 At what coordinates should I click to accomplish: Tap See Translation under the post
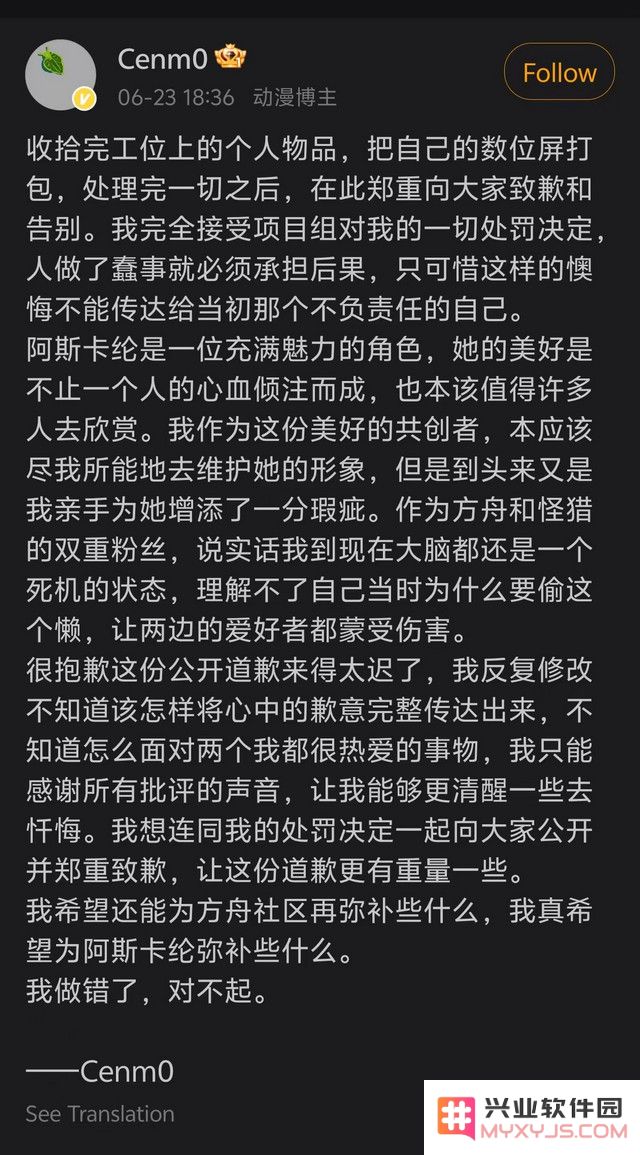pyautogui.click(x=100, y=1114)
